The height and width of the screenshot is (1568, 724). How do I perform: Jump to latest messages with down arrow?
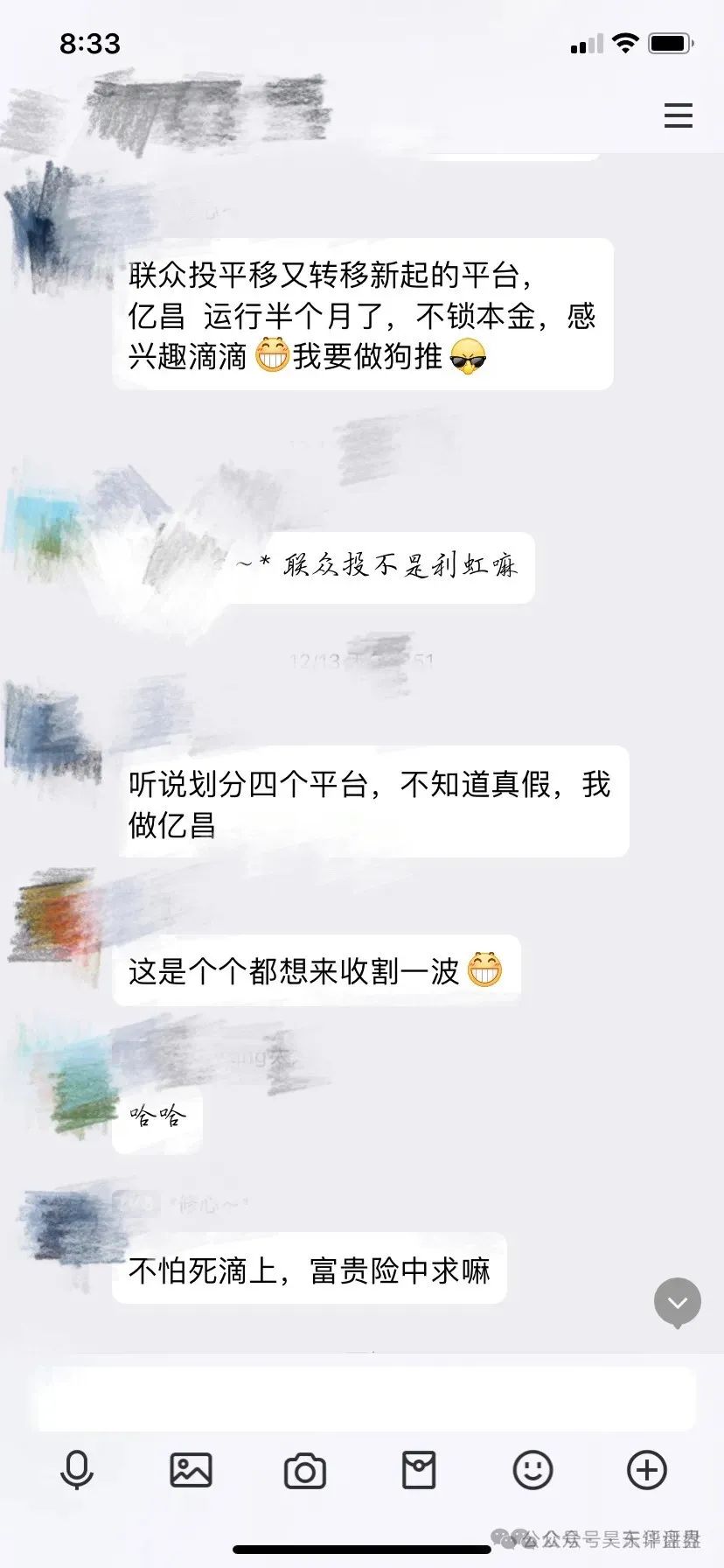pos(678,1302)
